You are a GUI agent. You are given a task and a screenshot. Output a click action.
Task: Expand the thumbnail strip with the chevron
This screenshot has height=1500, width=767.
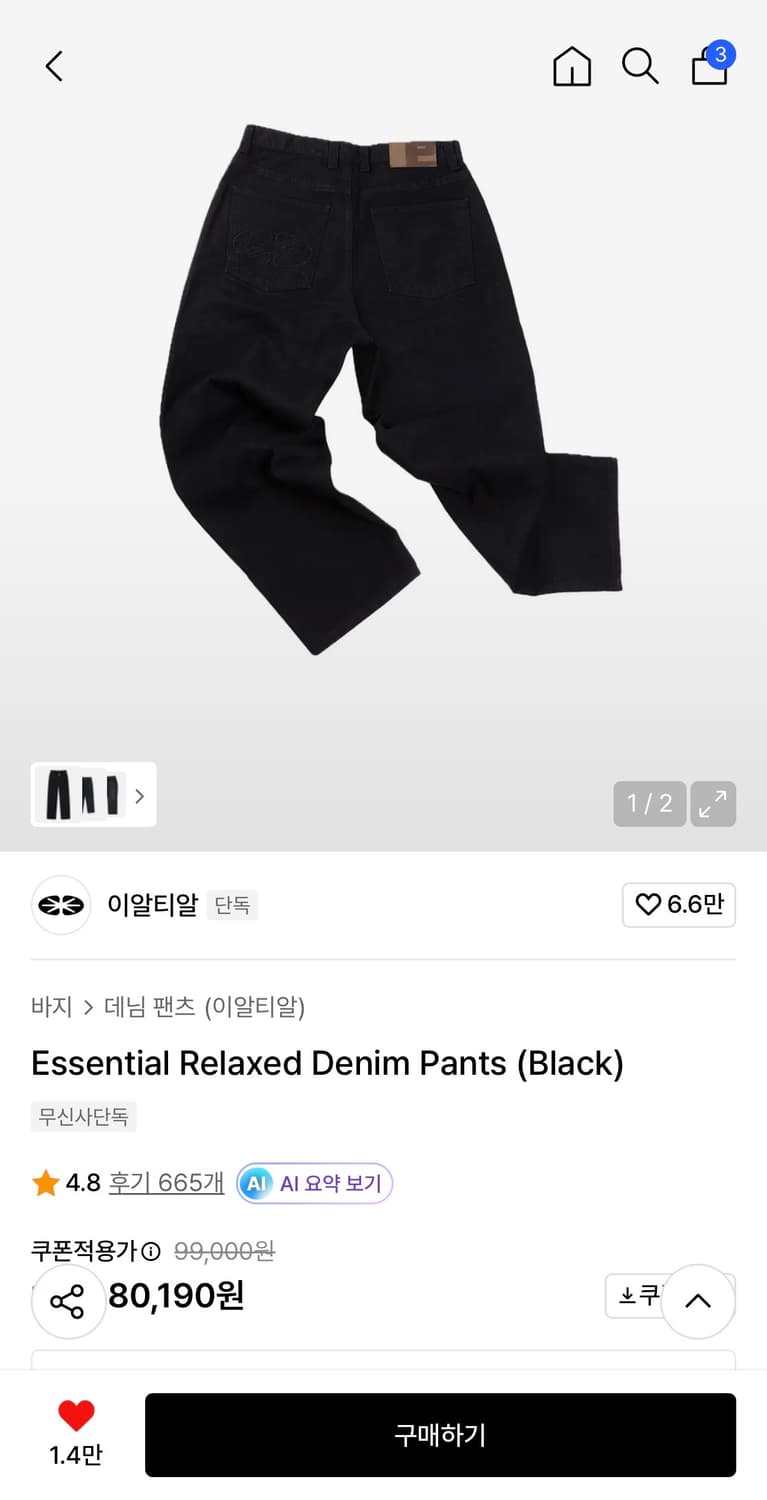(x=139, y=794)
